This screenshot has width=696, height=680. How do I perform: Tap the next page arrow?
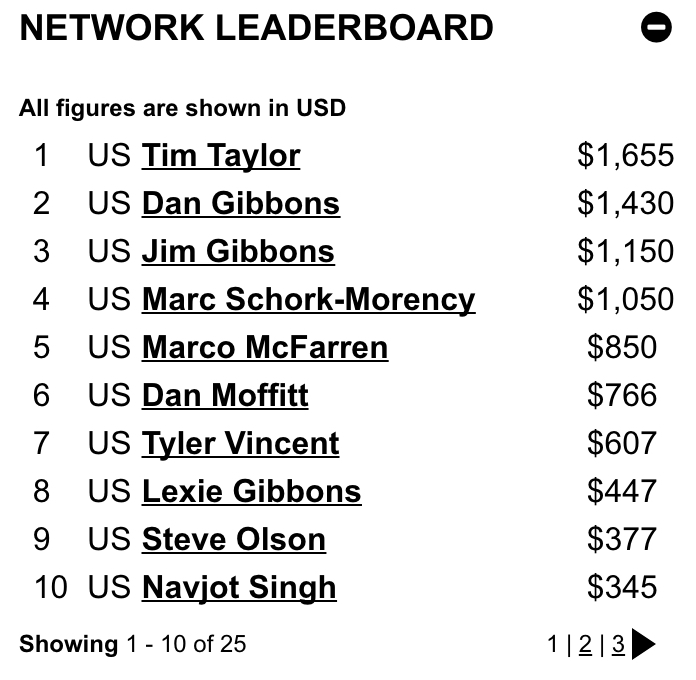[644, 645]
